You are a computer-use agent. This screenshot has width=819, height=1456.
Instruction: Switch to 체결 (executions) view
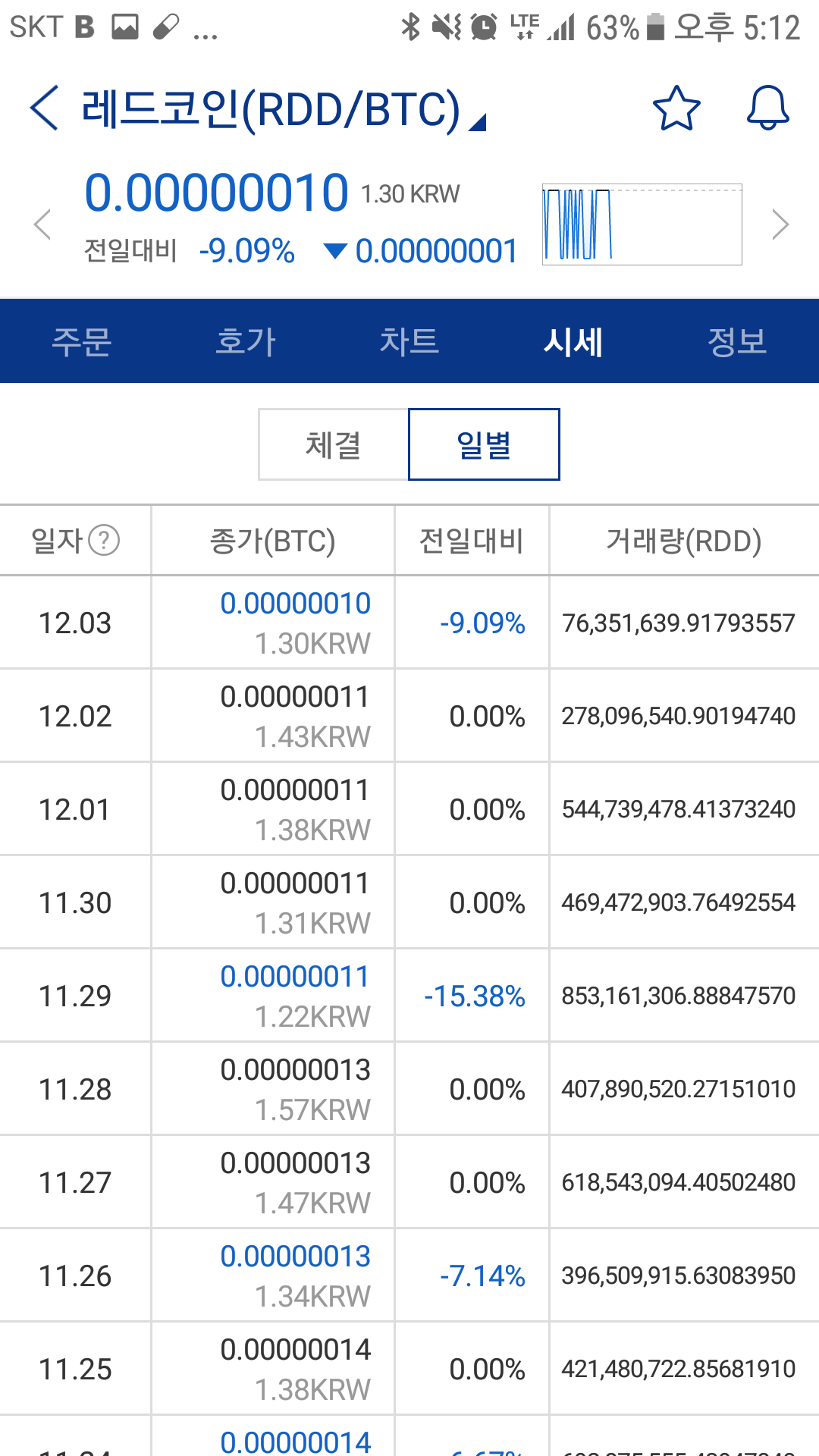334,444
